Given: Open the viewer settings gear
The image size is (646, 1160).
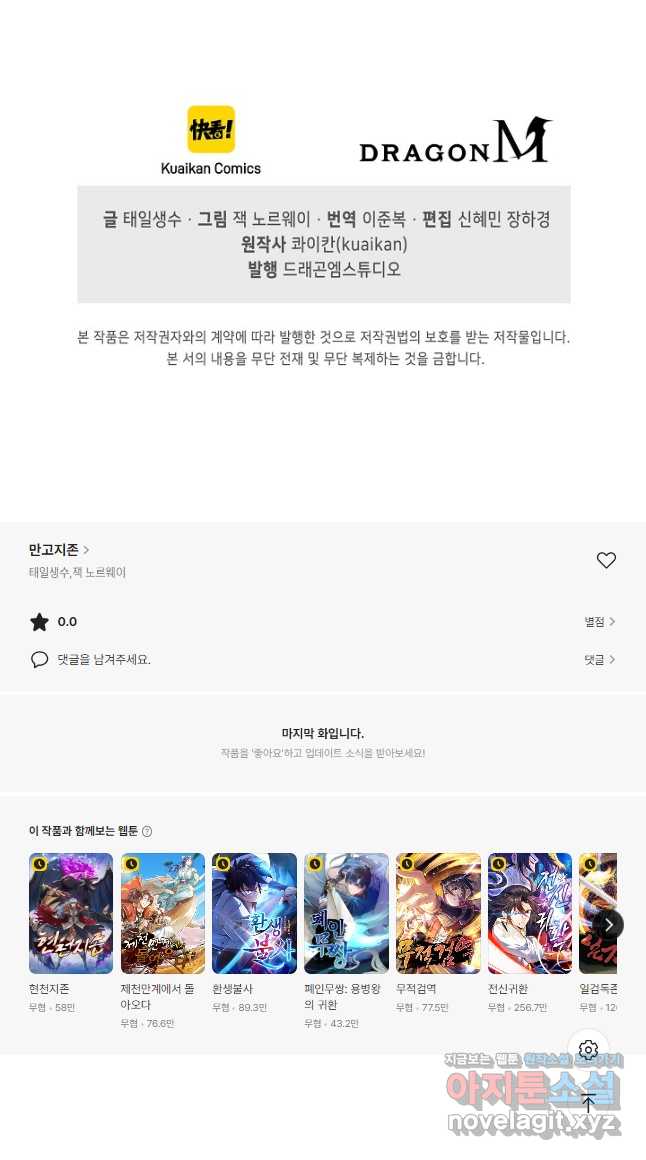Looking at the screenshot, I should [588, 1049].
